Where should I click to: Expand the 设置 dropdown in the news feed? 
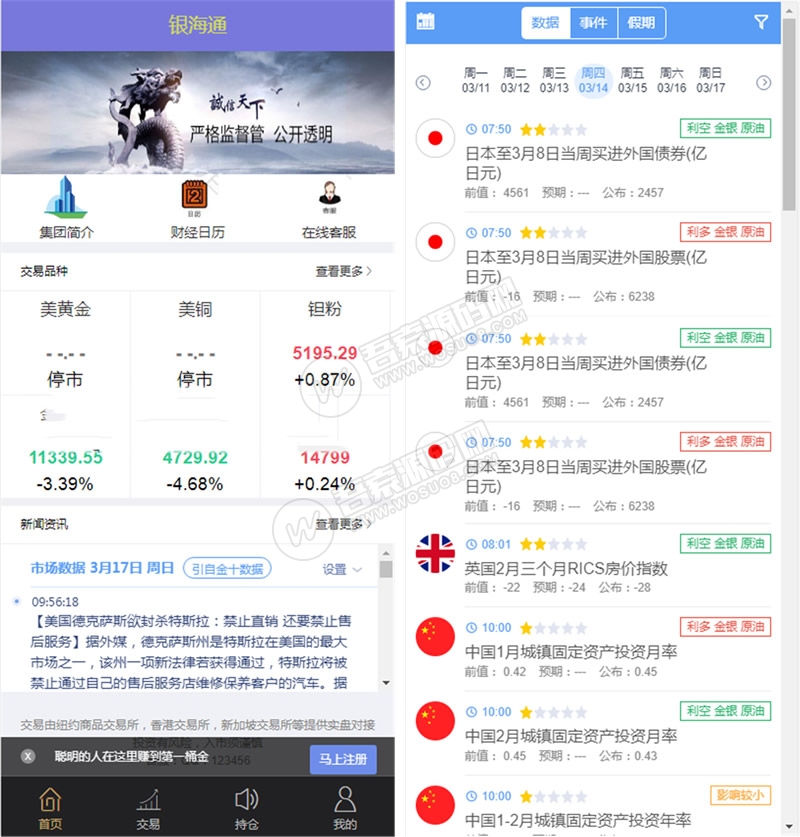[x=342, y=569]
